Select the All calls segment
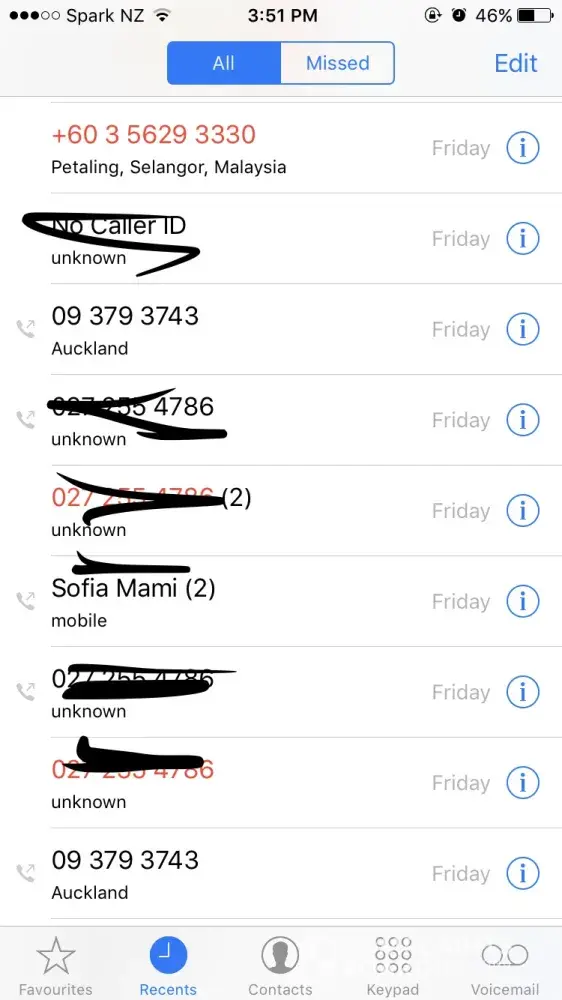The image size is (562, 1000). 224,63
